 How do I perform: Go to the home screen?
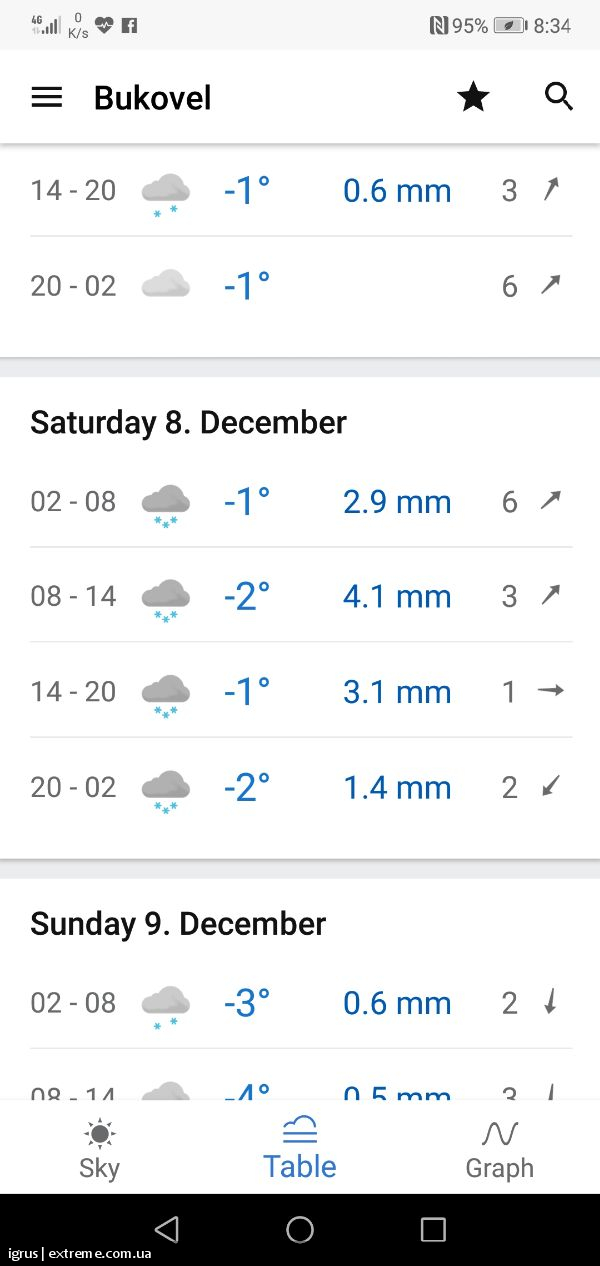(300, 1229)
